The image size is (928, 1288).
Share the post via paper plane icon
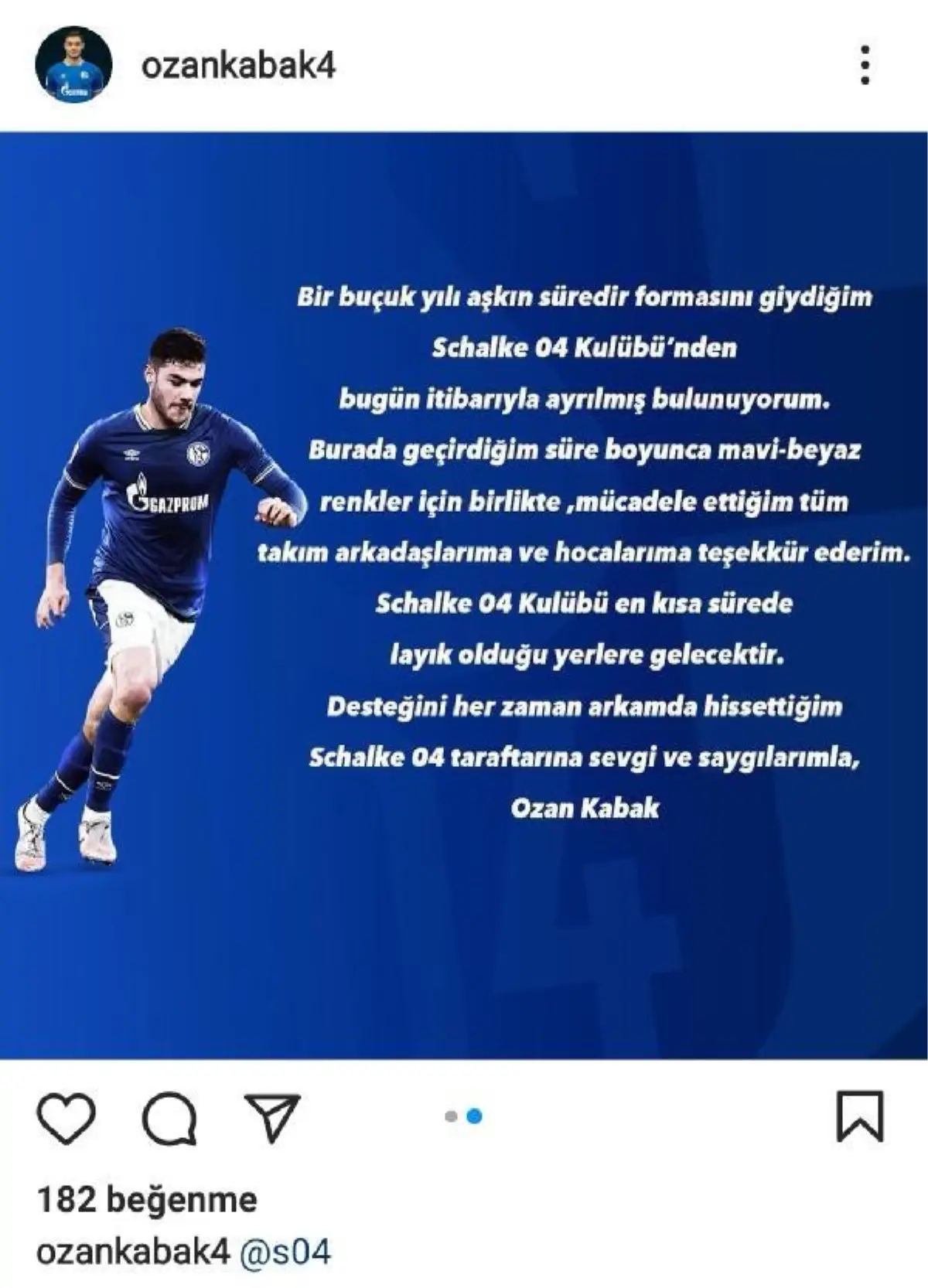pos(271,1118)
